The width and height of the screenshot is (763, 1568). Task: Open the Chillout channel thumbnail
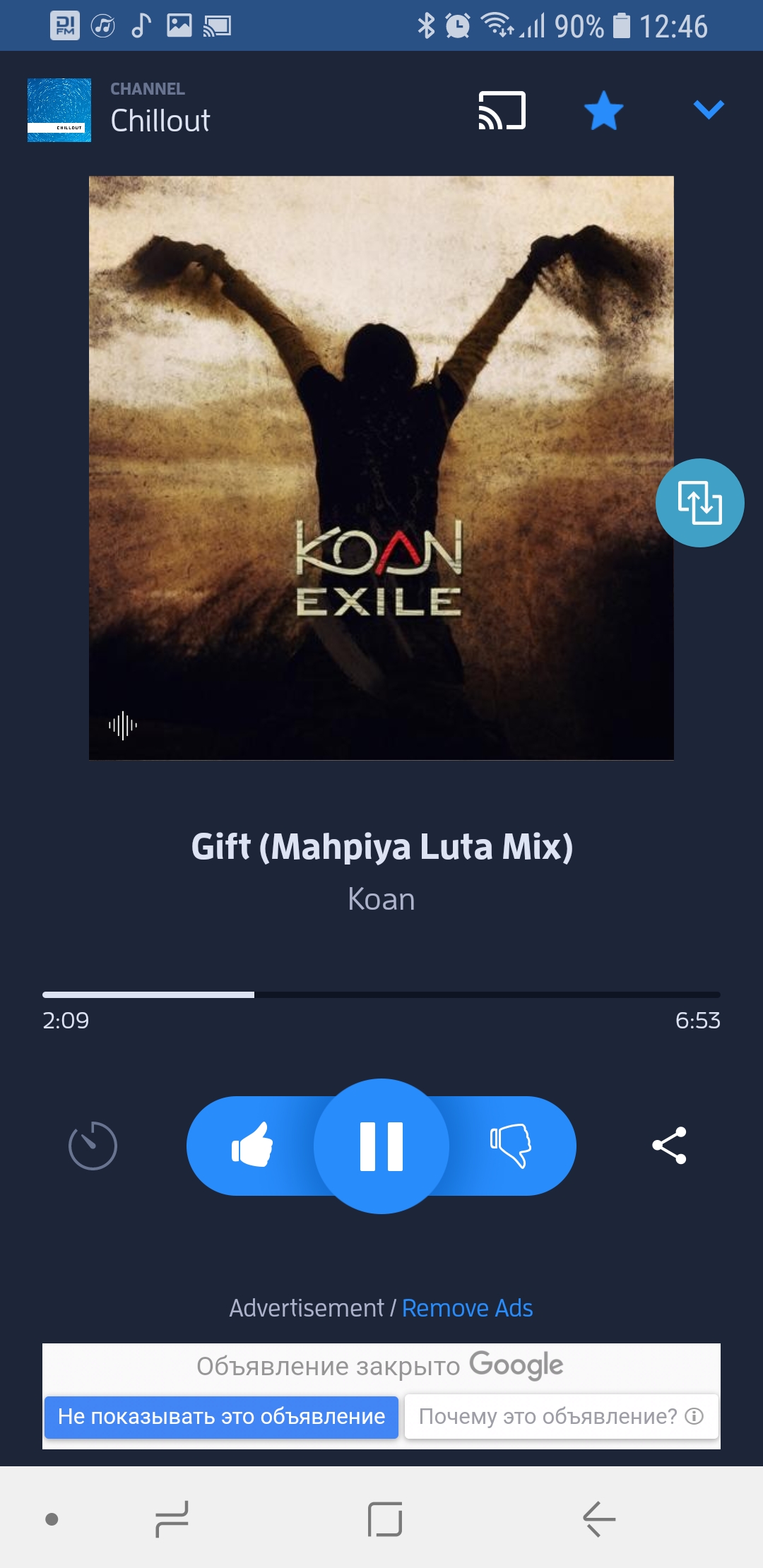[59, 110]
